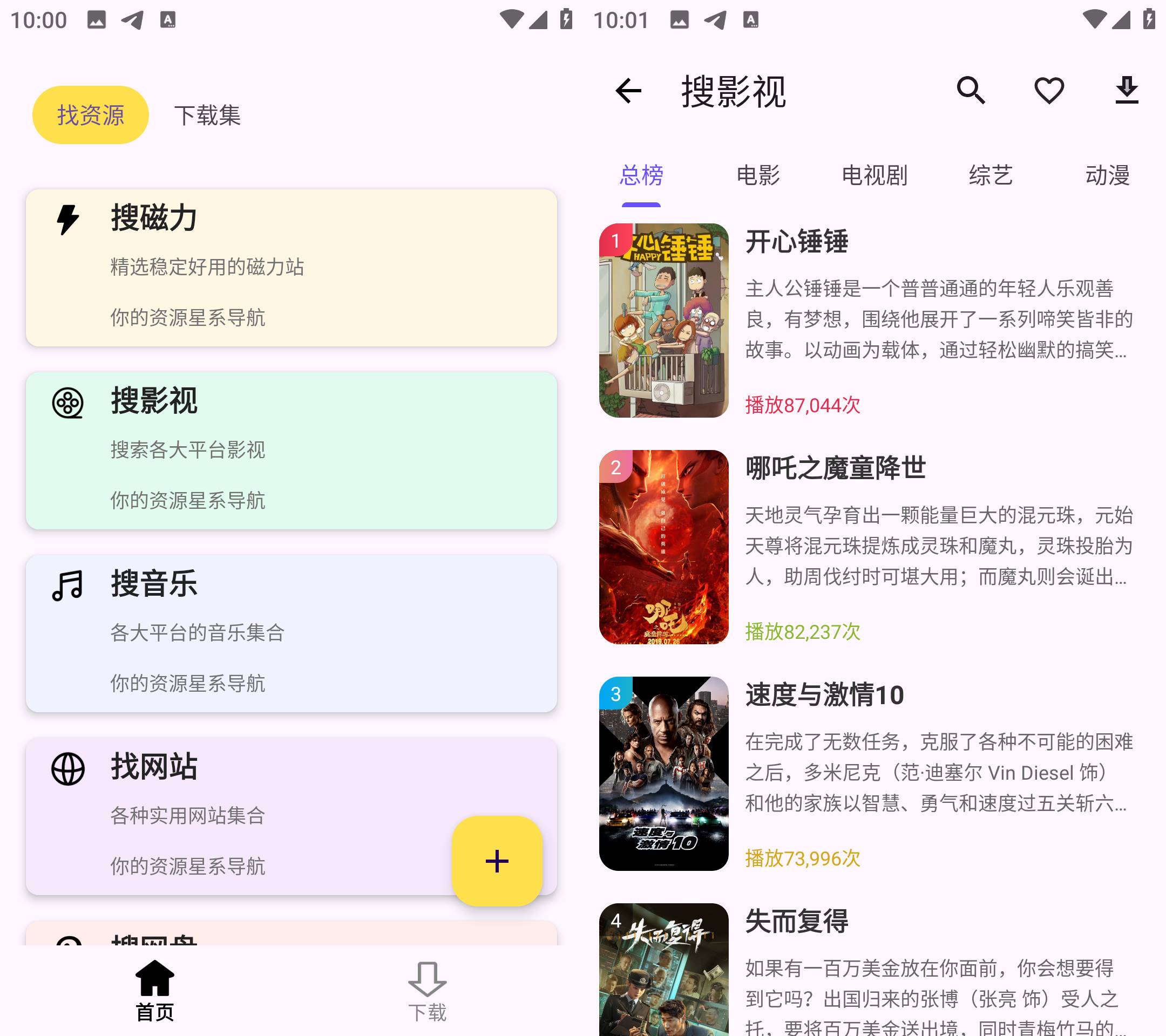Go back from the 搜影视 page

click(628, 91)
